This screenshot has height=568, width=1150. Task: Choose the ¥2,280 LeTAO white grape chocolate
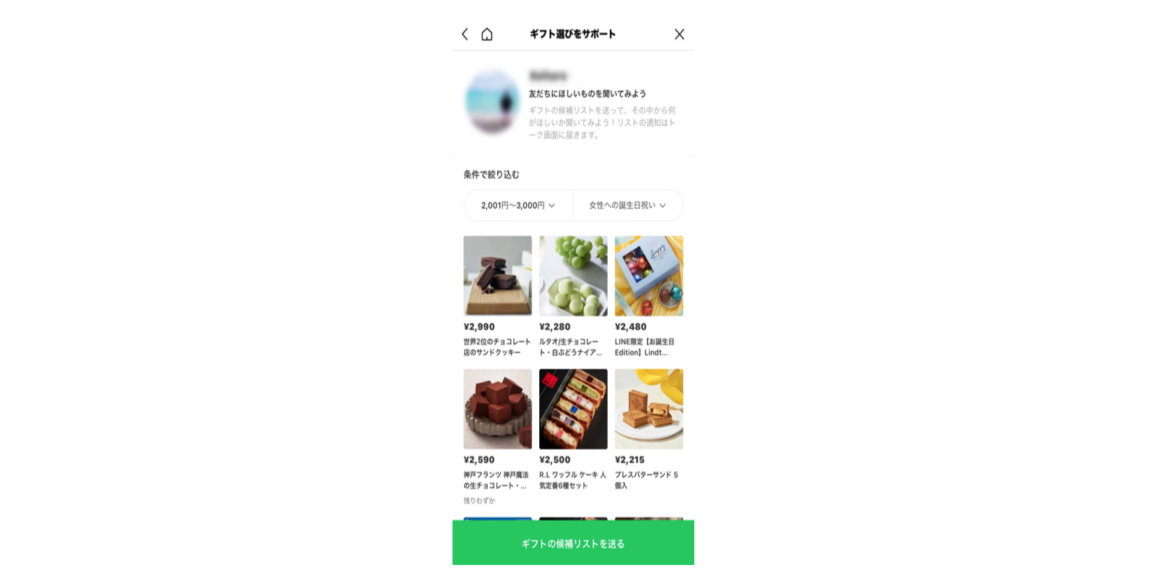point(573,276)
